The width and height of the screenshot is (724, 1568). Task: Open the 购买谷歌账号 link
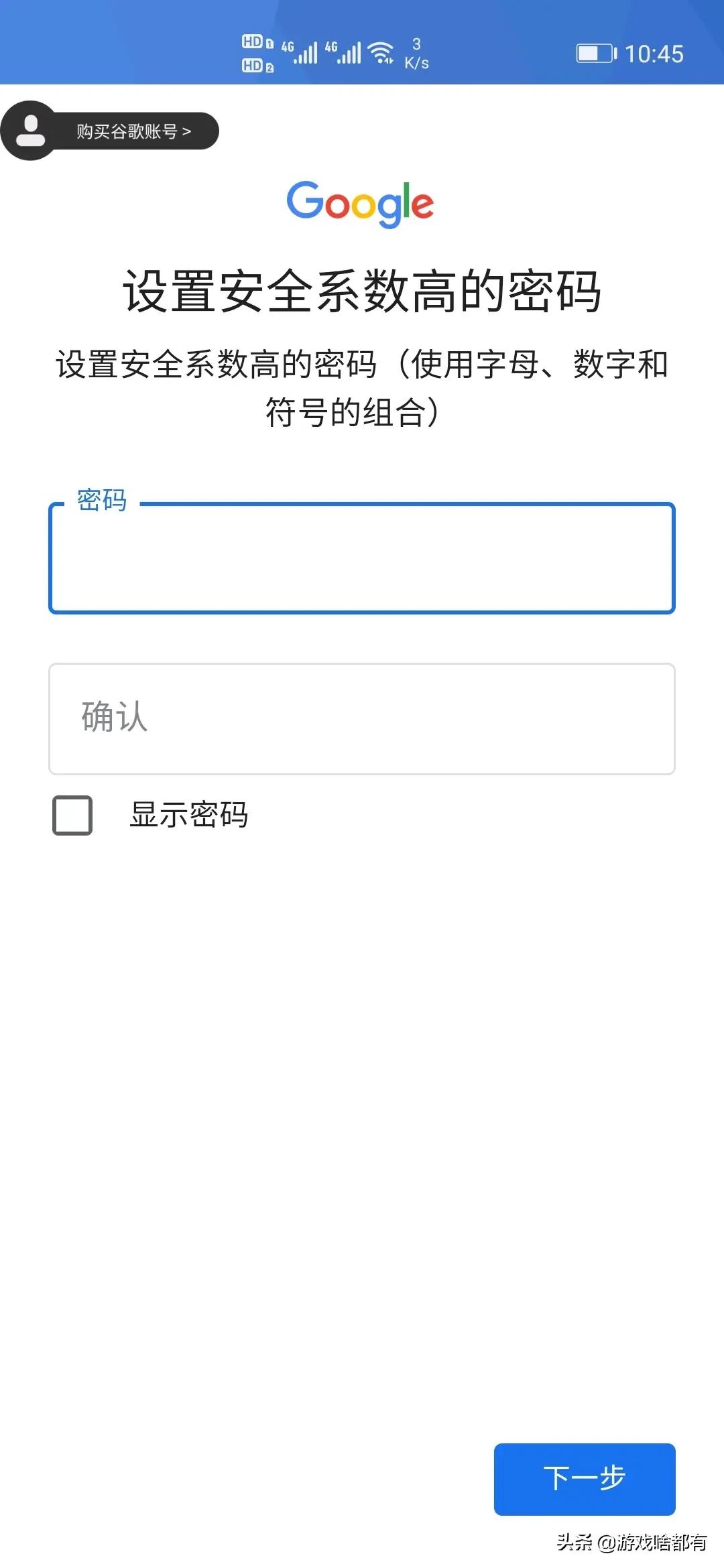(x=127, y=131)
